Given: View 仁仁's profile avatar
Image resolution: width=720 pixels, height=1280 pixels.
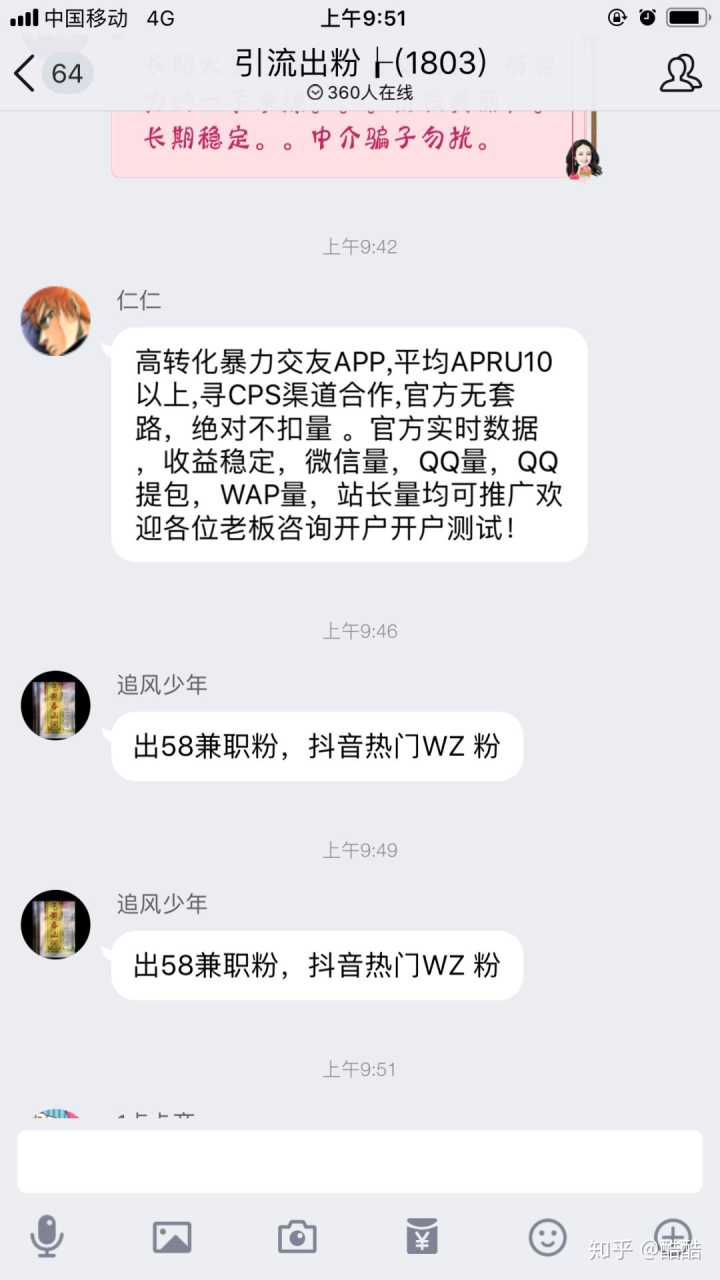Looking at the screenshot, I should tap(56, 321).
